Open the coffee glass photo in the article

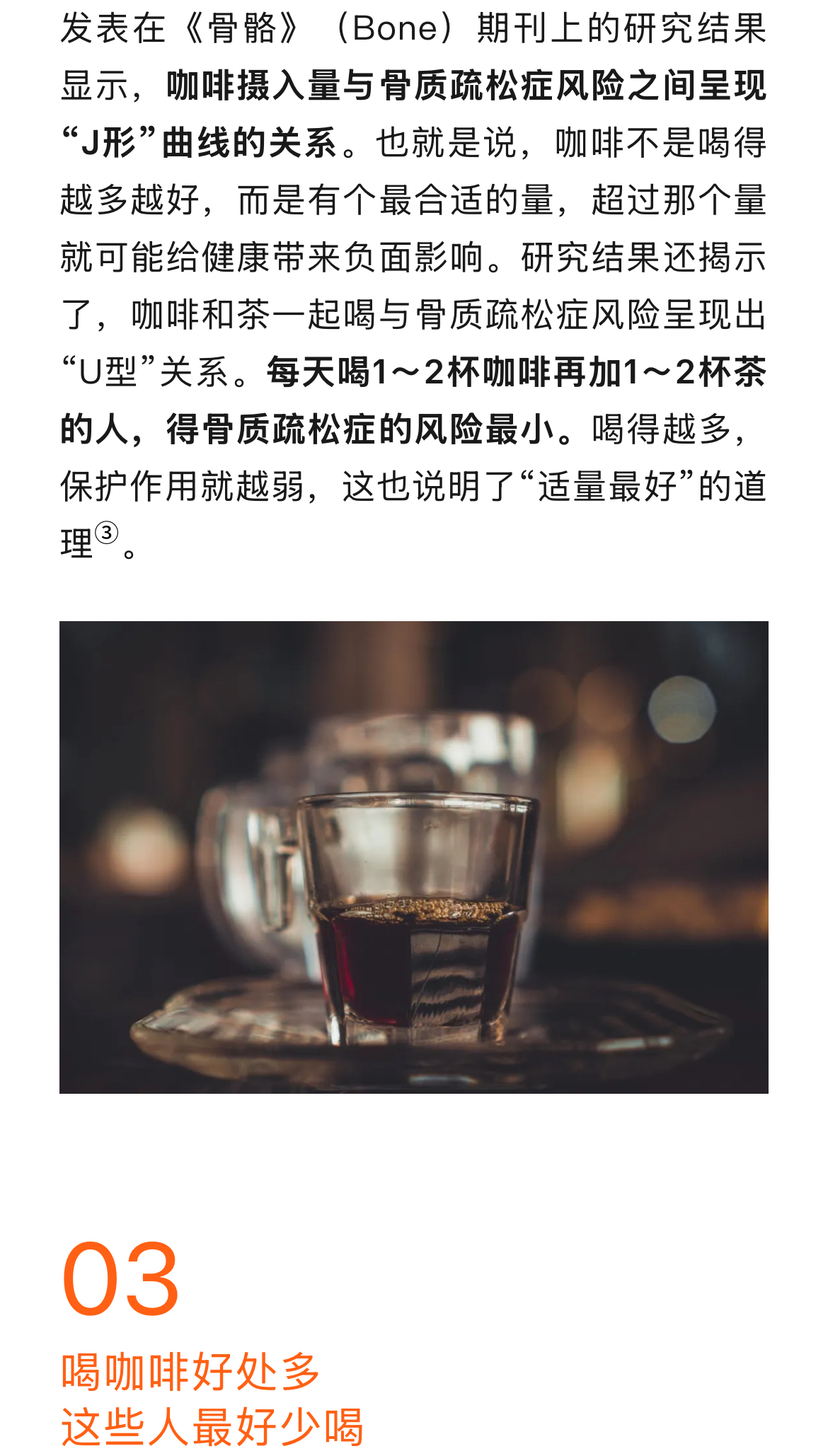click(x=414, y=857)
